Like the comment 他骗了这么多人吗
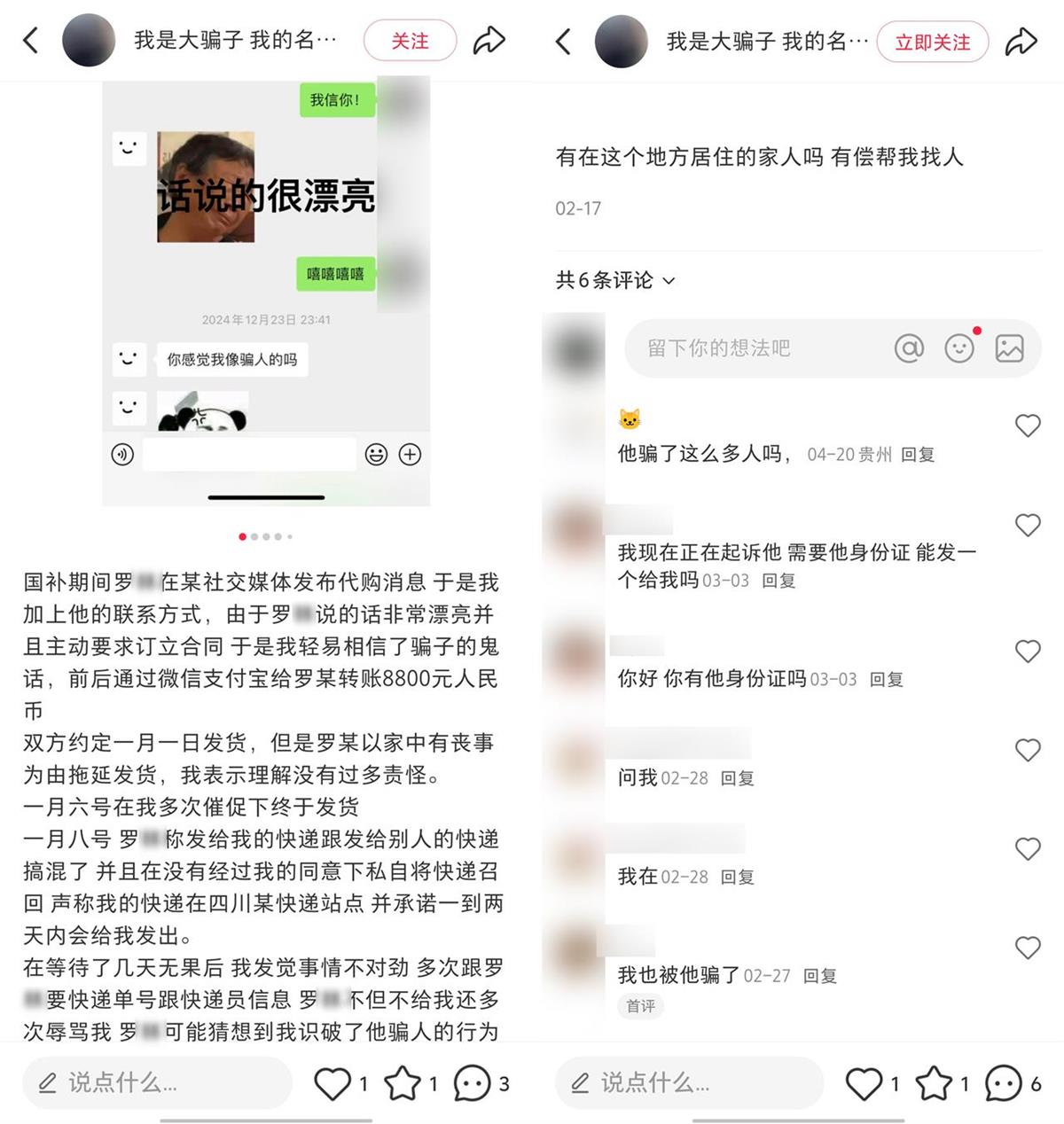The image size is (1064, 1124). coord(1027,426)
